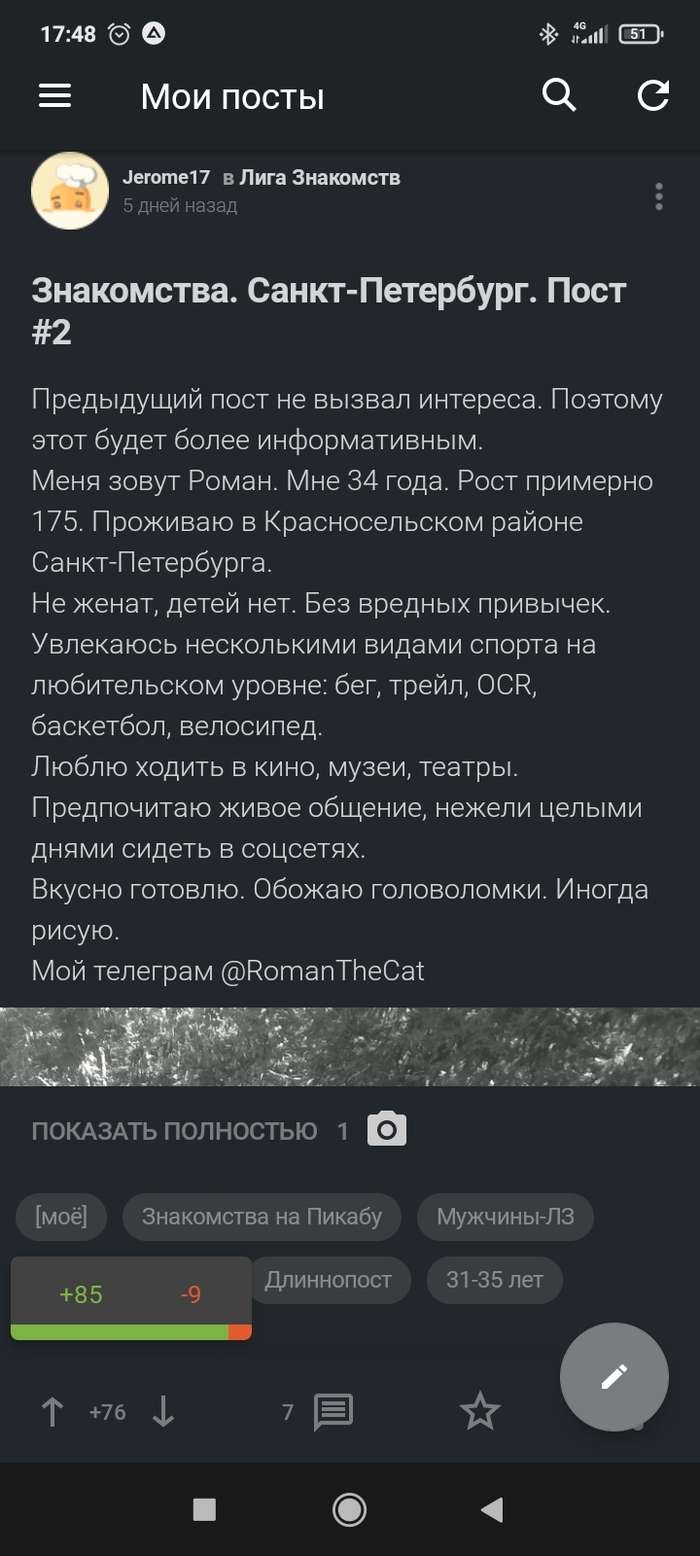Viewport: 700px width, 1556px height.
Task: Upvote the post with the up arrow
Action: point(52,1412)
